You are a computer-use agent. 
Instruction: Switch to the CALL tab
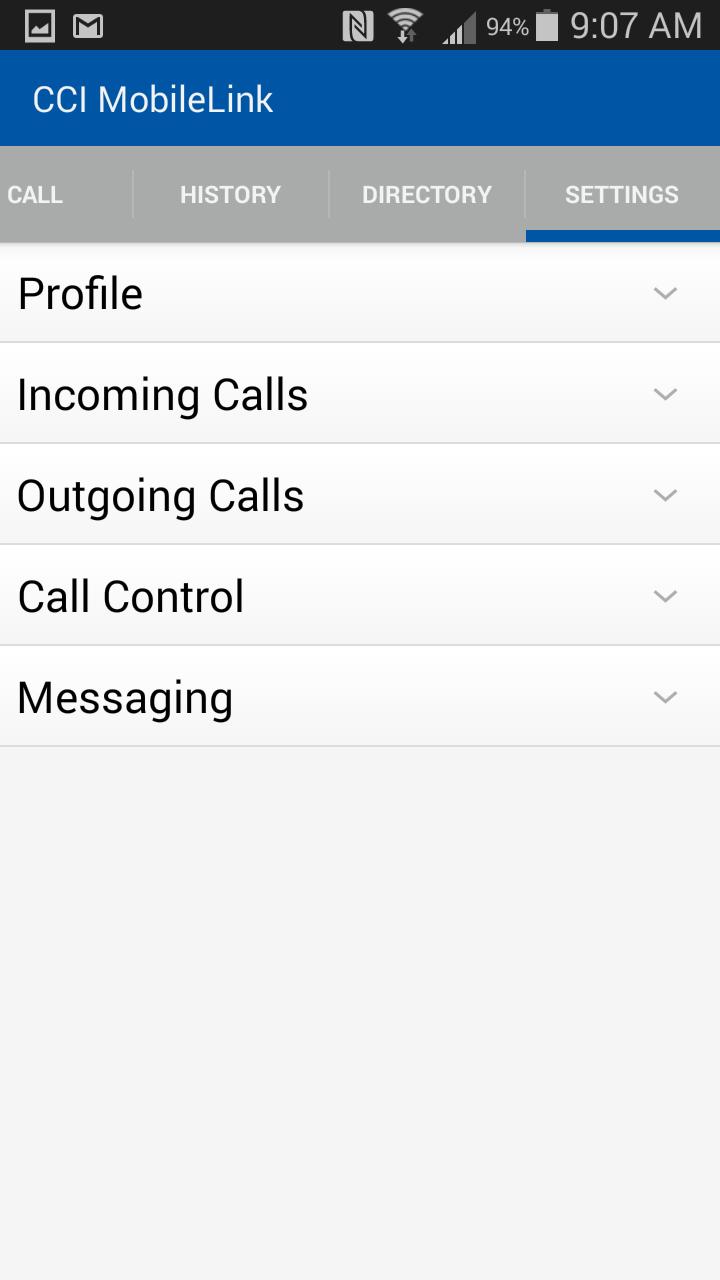(x=35, y=193)
